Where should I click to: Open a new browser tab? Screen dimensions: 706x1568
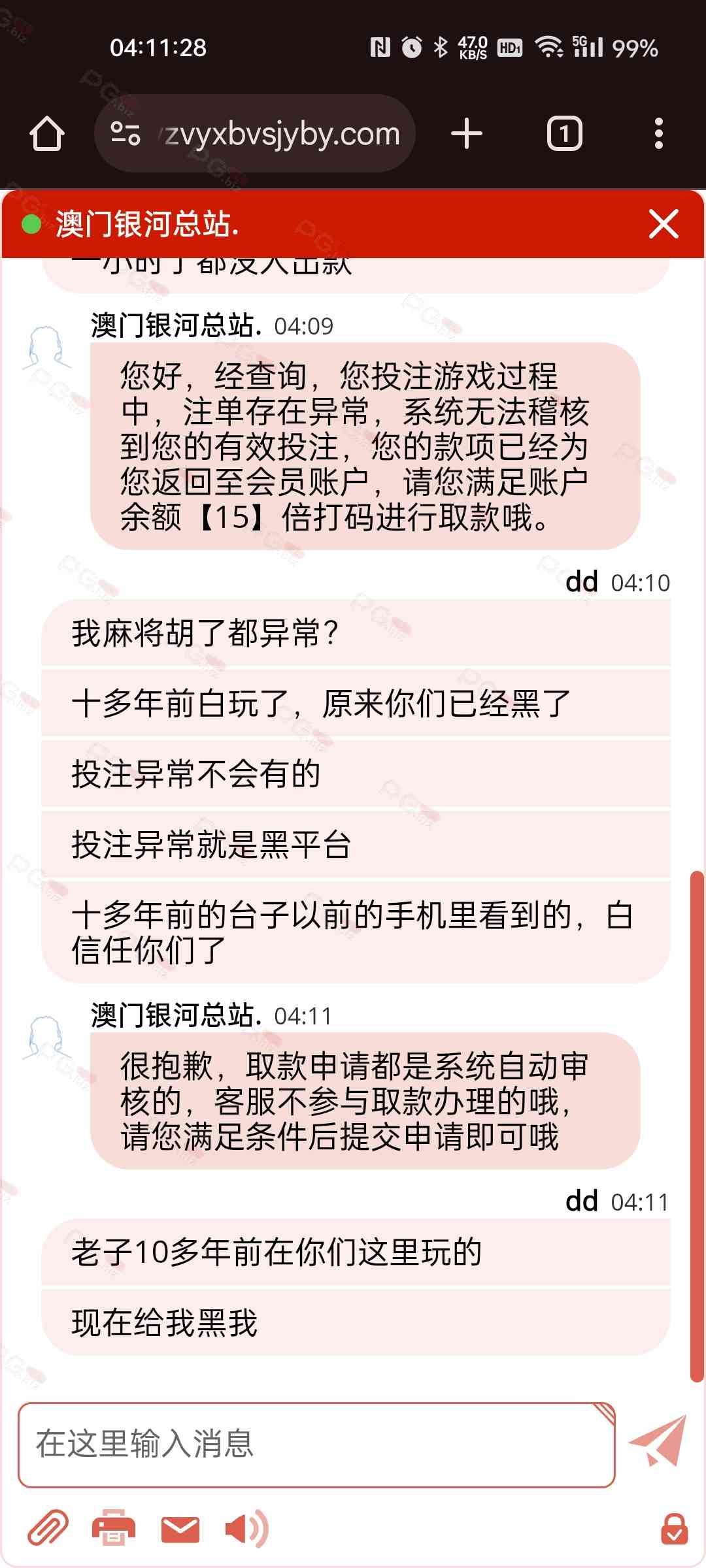tap(467, 134)
